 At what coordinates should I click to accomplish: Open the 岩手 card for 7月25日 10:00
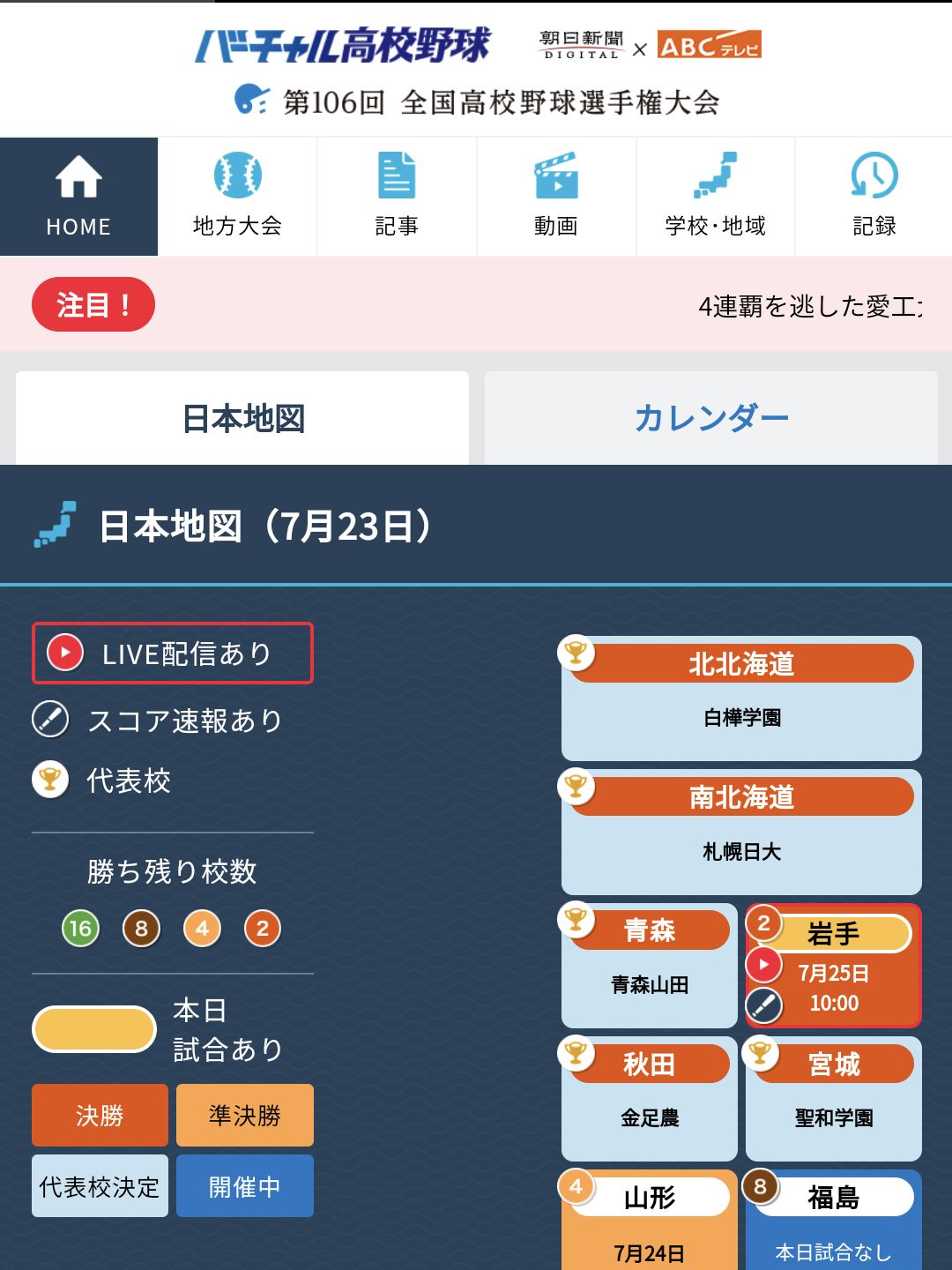click(x=833, y=967)
